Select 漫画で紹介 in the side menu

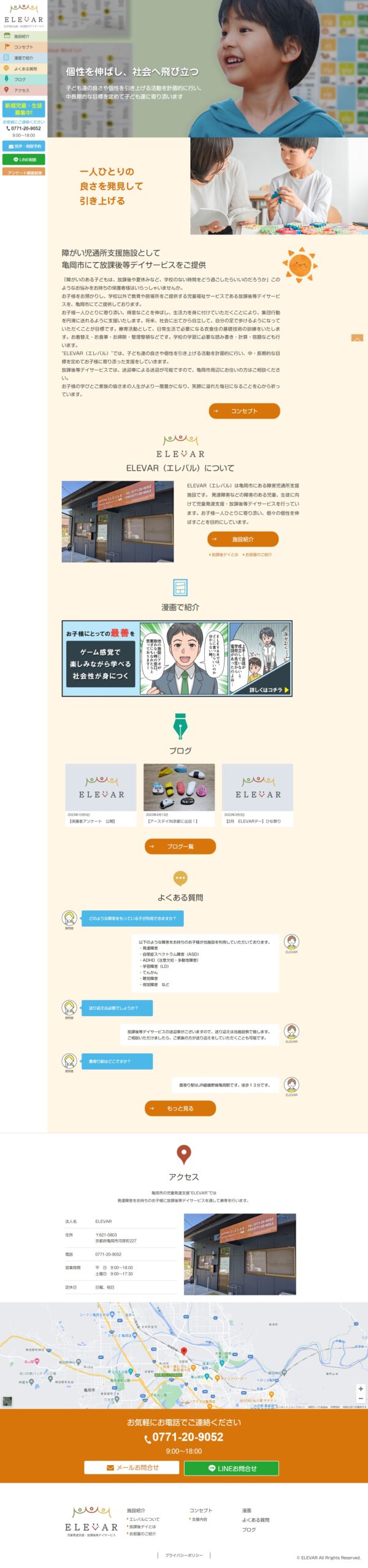(23, 58)
